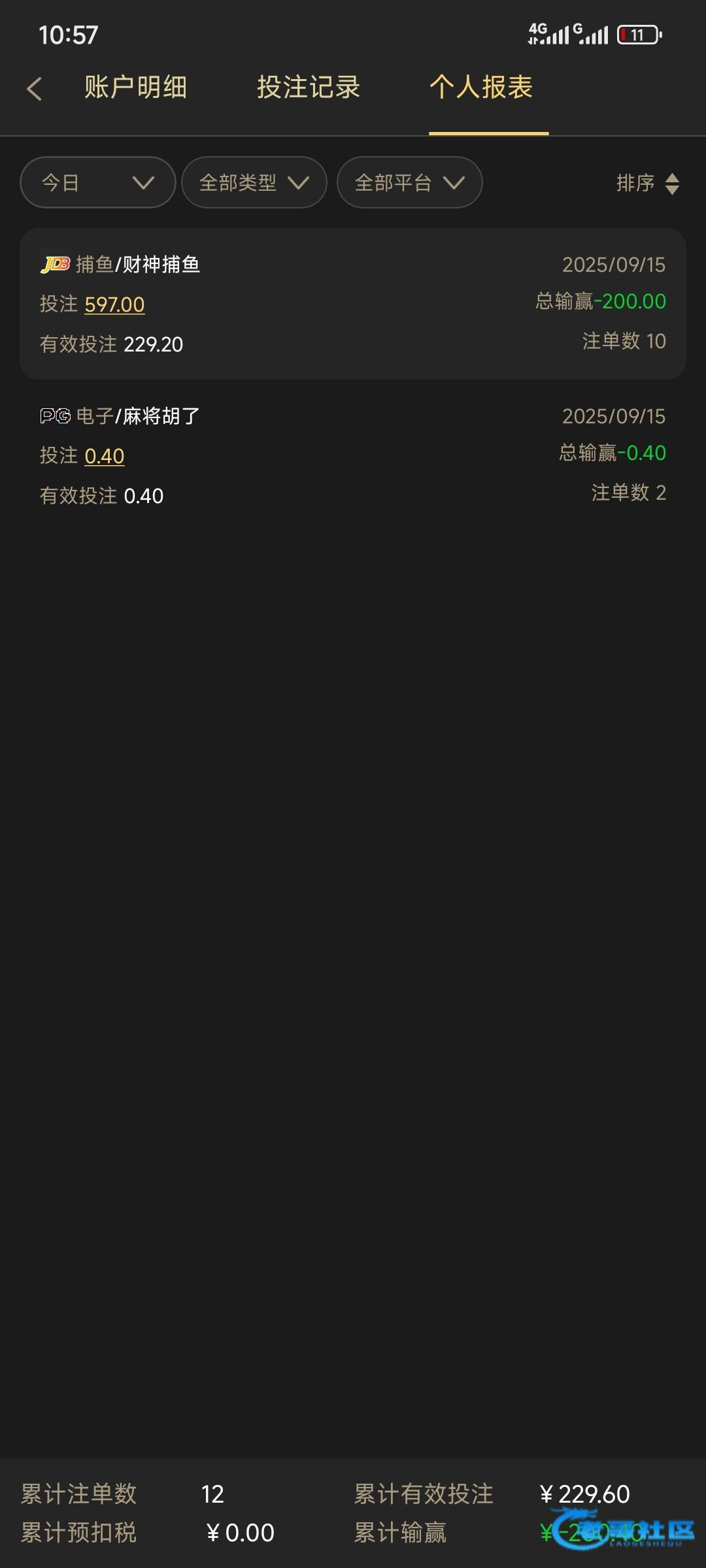
Task: Select the 个人报表 tab
Action: 481,87
